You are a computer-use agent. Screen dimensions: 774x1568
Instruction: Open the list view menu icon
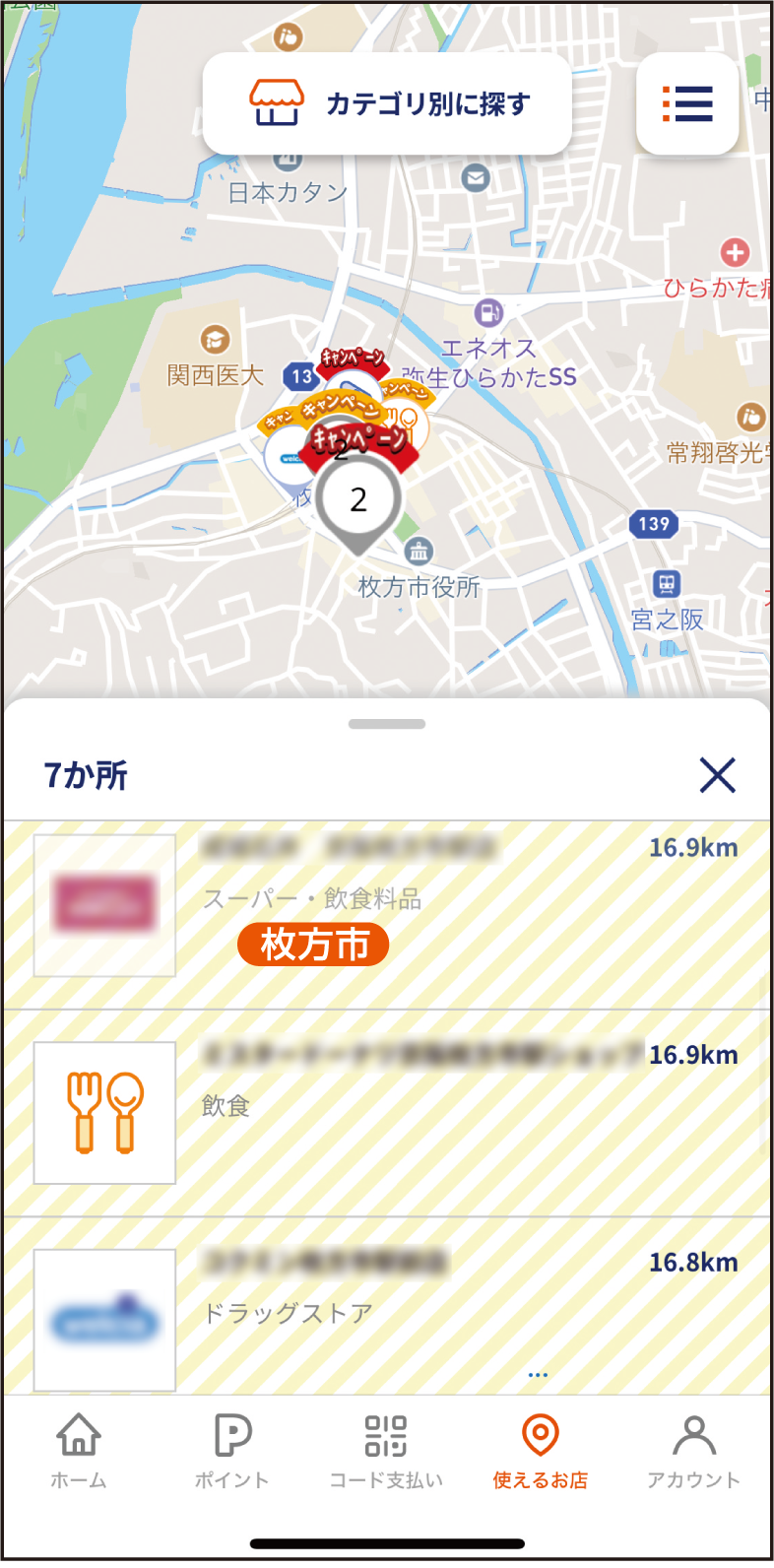[687, 103]
